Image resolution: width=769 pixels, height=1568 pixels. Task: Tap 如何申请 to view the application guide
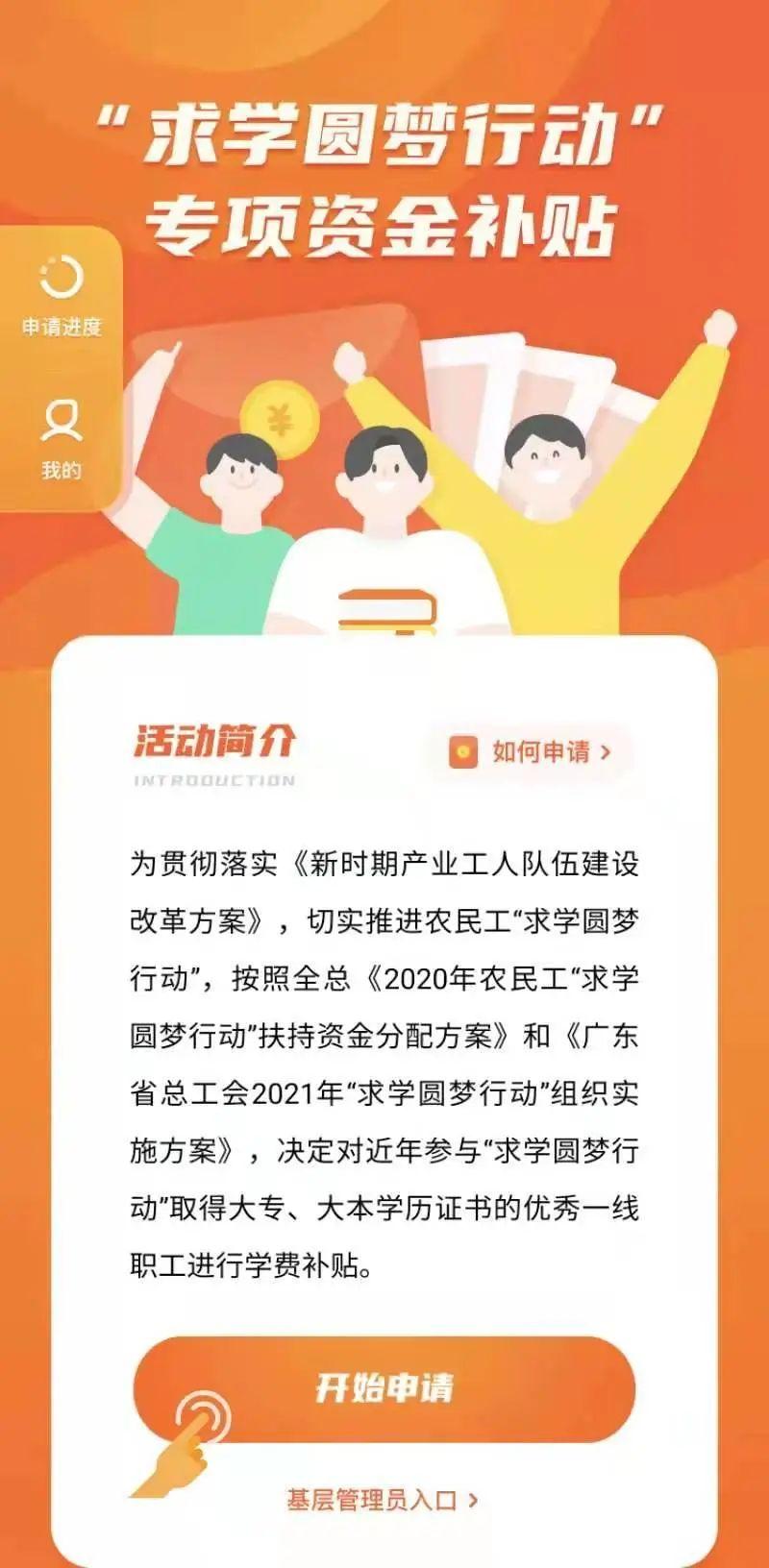pyautogui.click(x=531, y=751)
